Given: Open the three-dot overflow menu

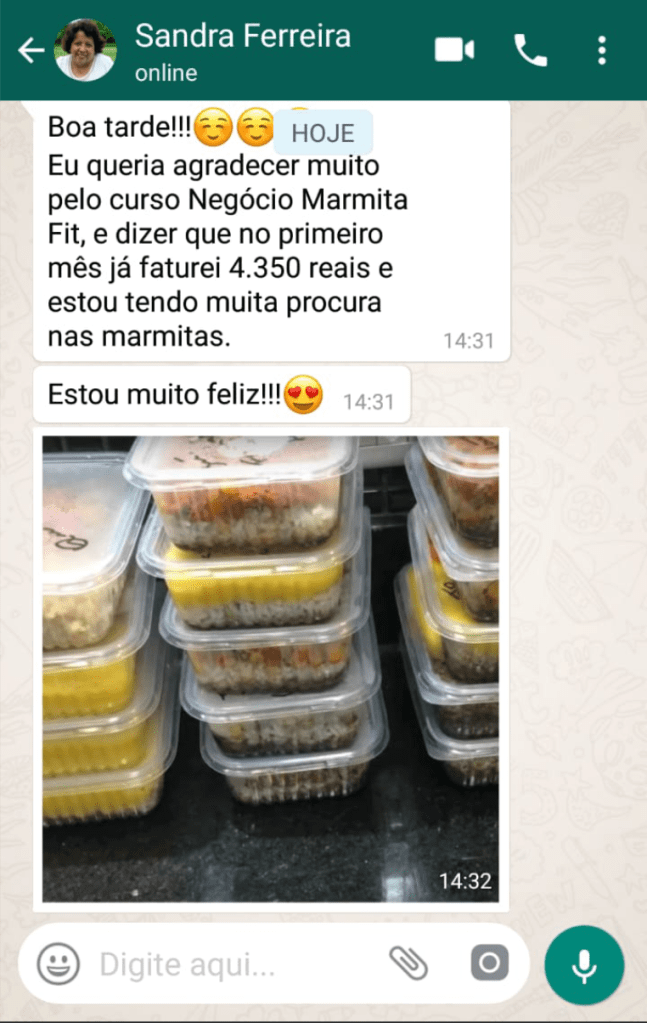Looking at the screenshot, I should 601,50.
